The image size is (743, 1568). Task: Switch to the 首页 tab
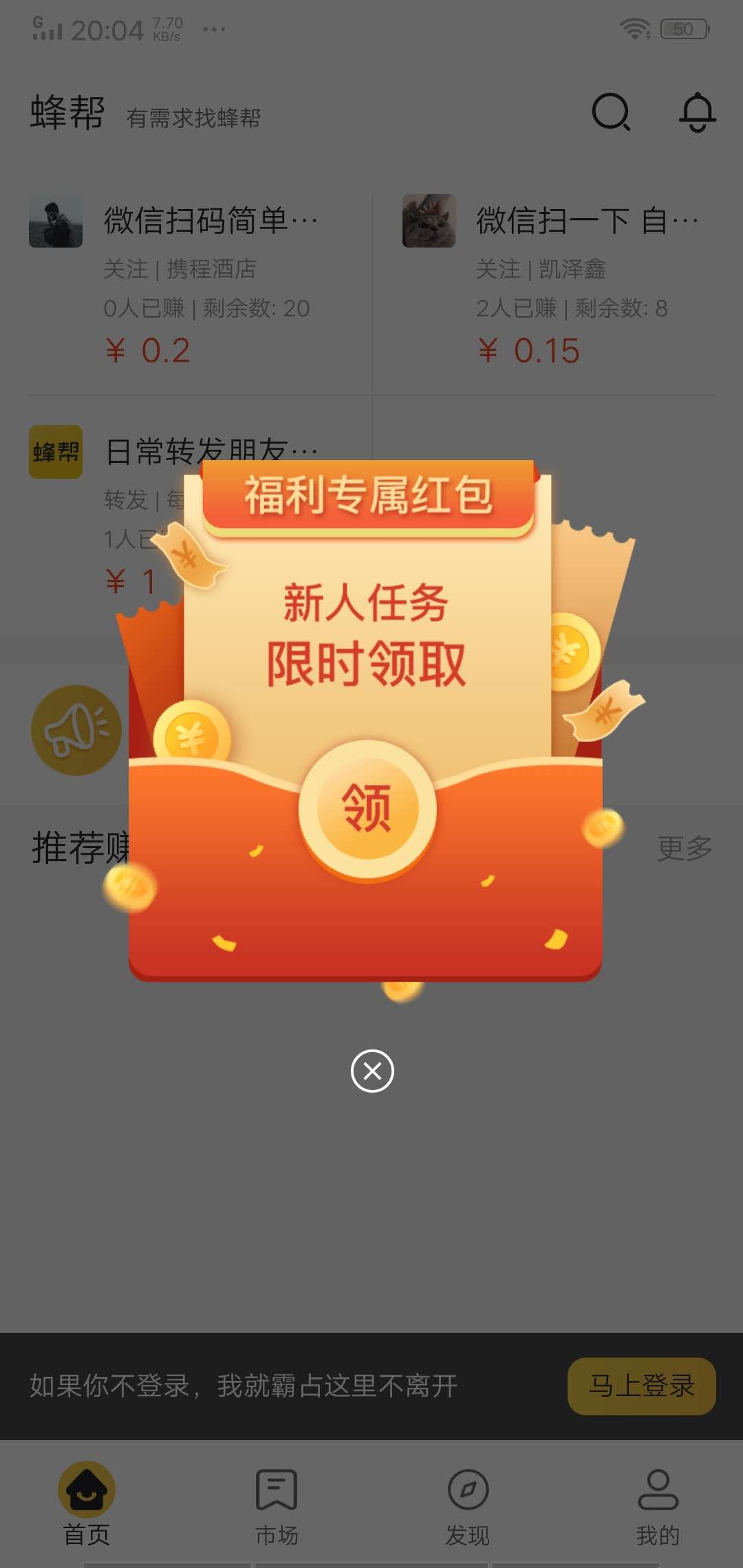coord(87,1504)
